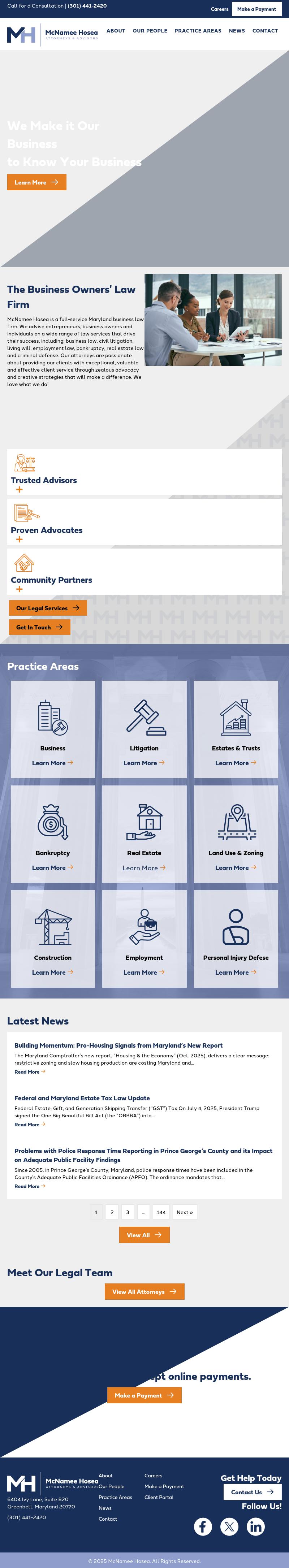Image resolution: width=289 pixels, height=1568 pixels.
Task: Open Our Legal Services button
Action: (x=47, y=607)
